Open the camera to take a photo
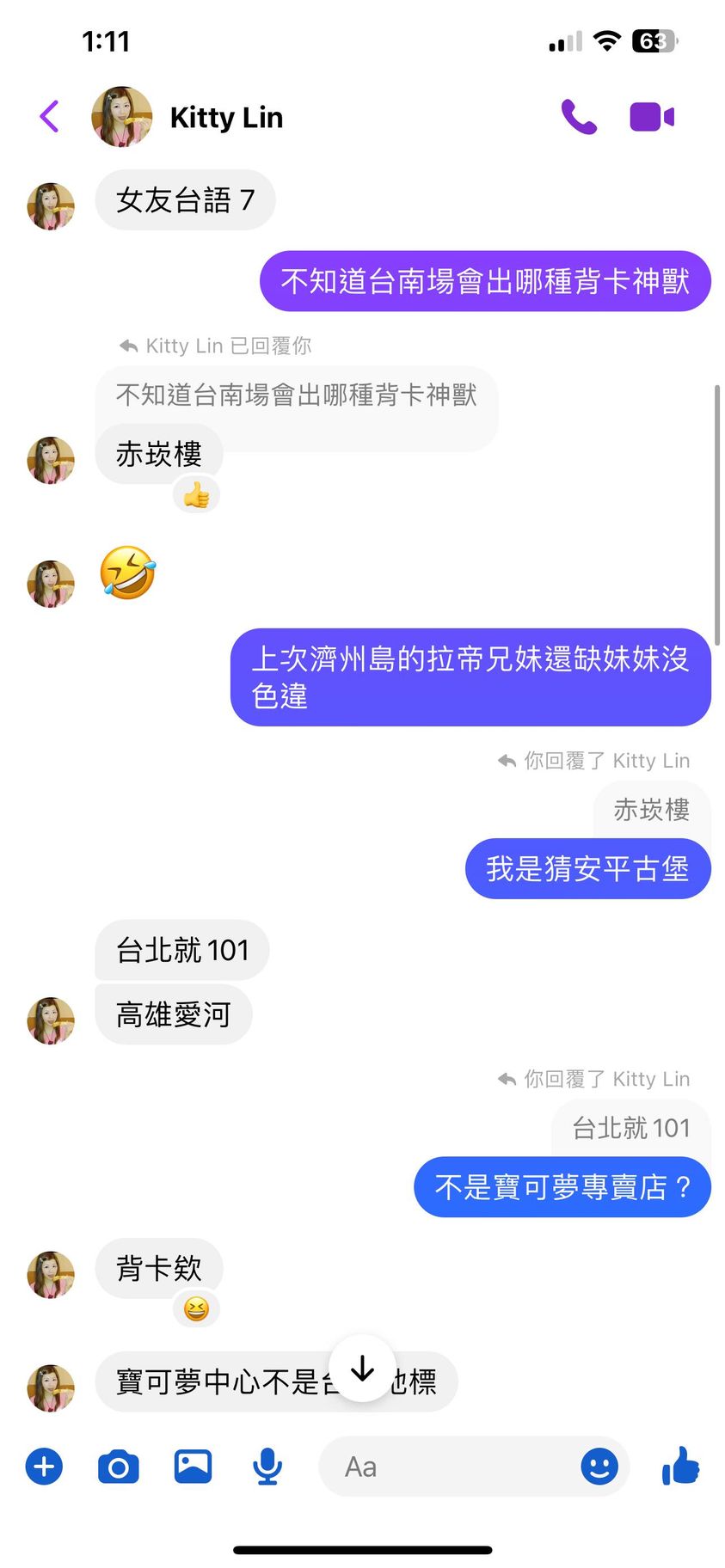 119,1467
